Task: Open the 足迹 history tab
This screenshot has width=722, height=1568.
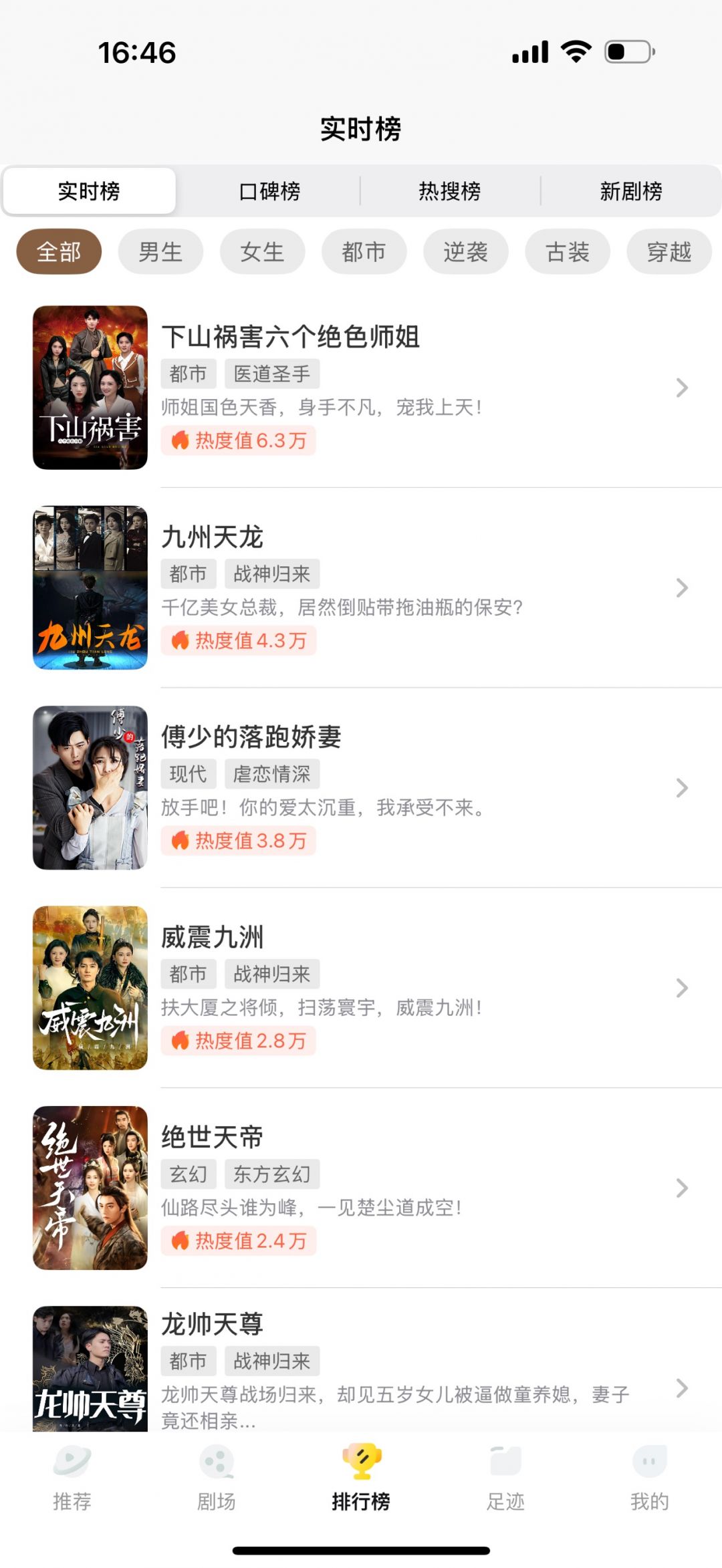Action: coord(505,1477)
